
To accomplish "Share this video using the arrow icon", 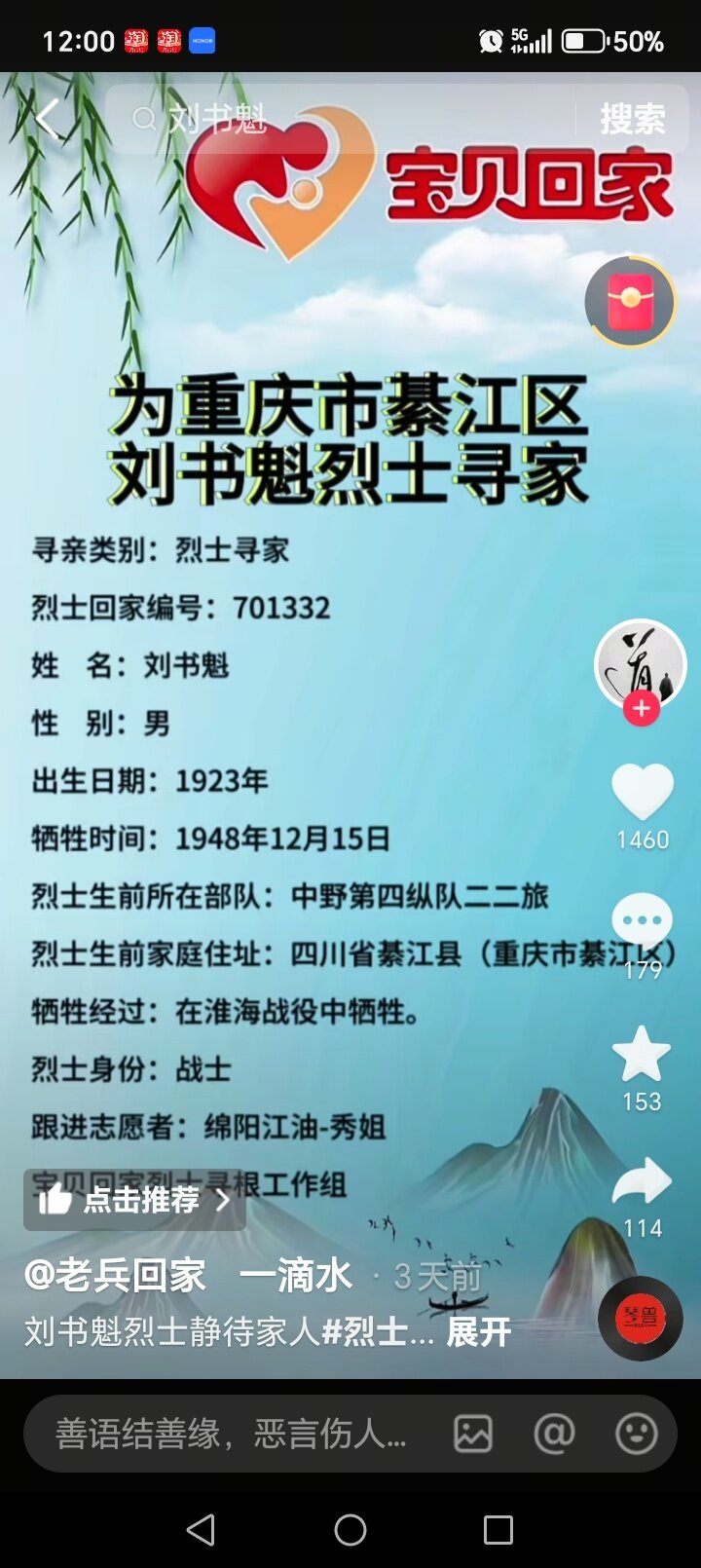I will click(643, 1180).
